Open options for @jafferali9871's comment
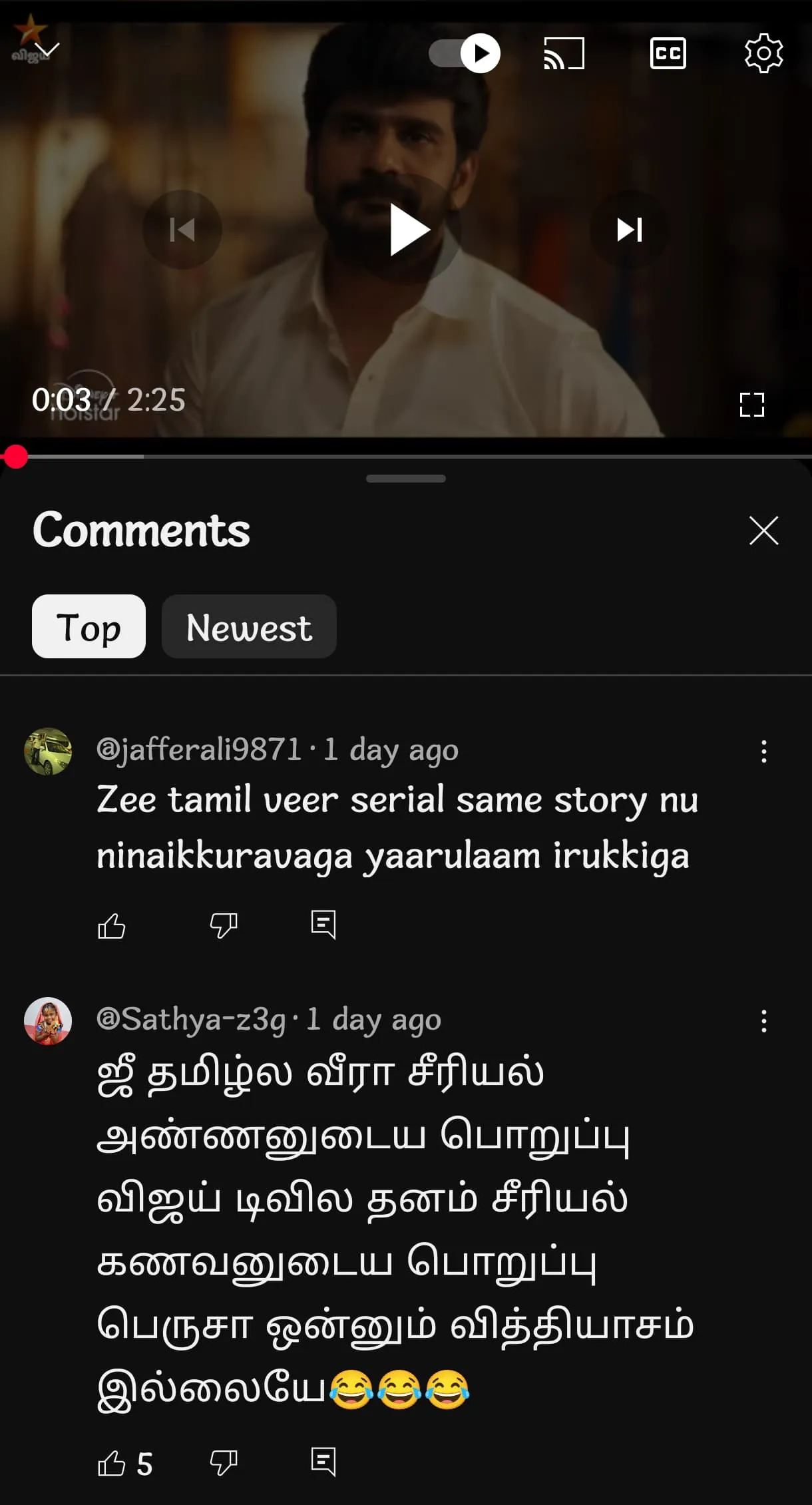This screenshot has width=812, height=1505. click(x=763, y=752)
